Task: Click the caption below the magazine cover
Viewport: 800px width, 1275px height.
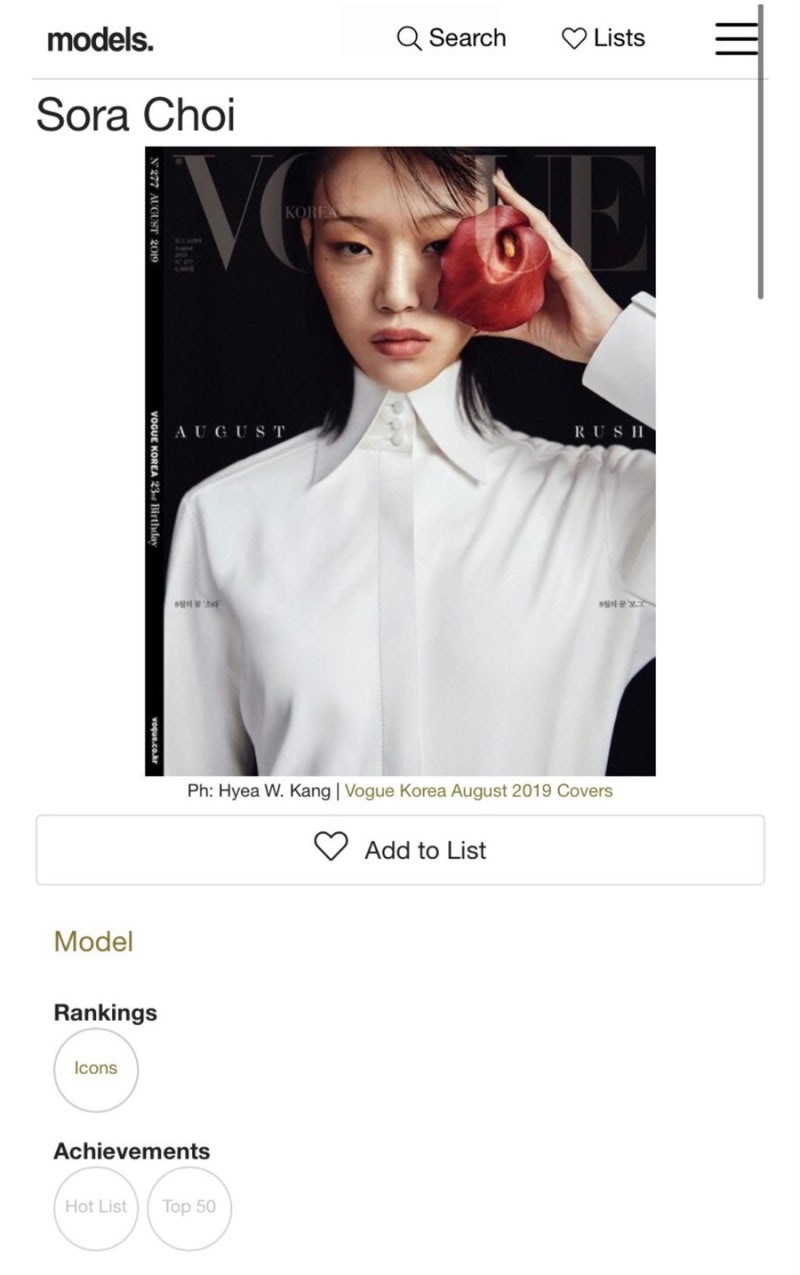Action: (400, 790)
